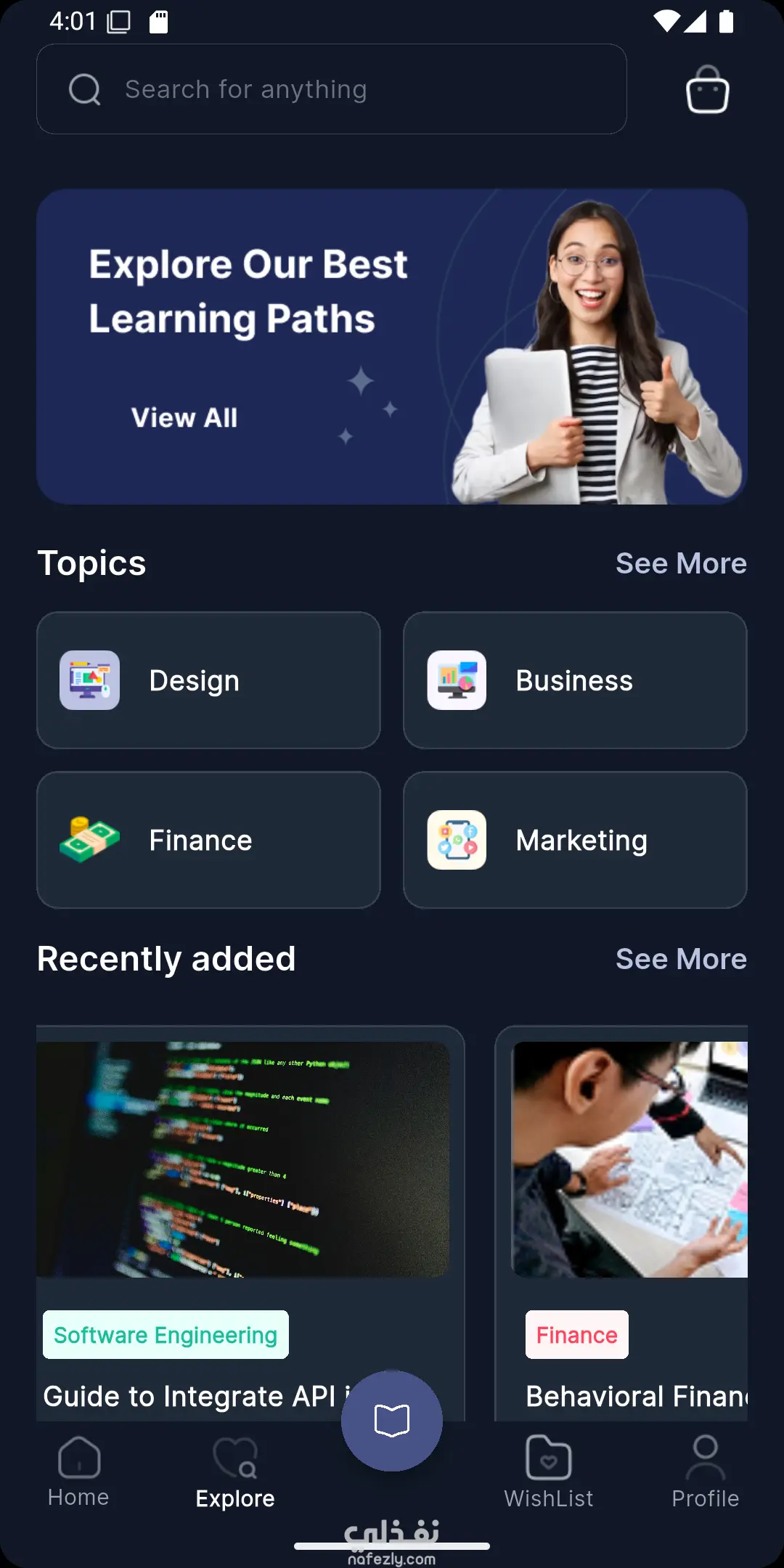Open the Profile tab
Screen dimensions: 784x1568
tap(705, 1472)
